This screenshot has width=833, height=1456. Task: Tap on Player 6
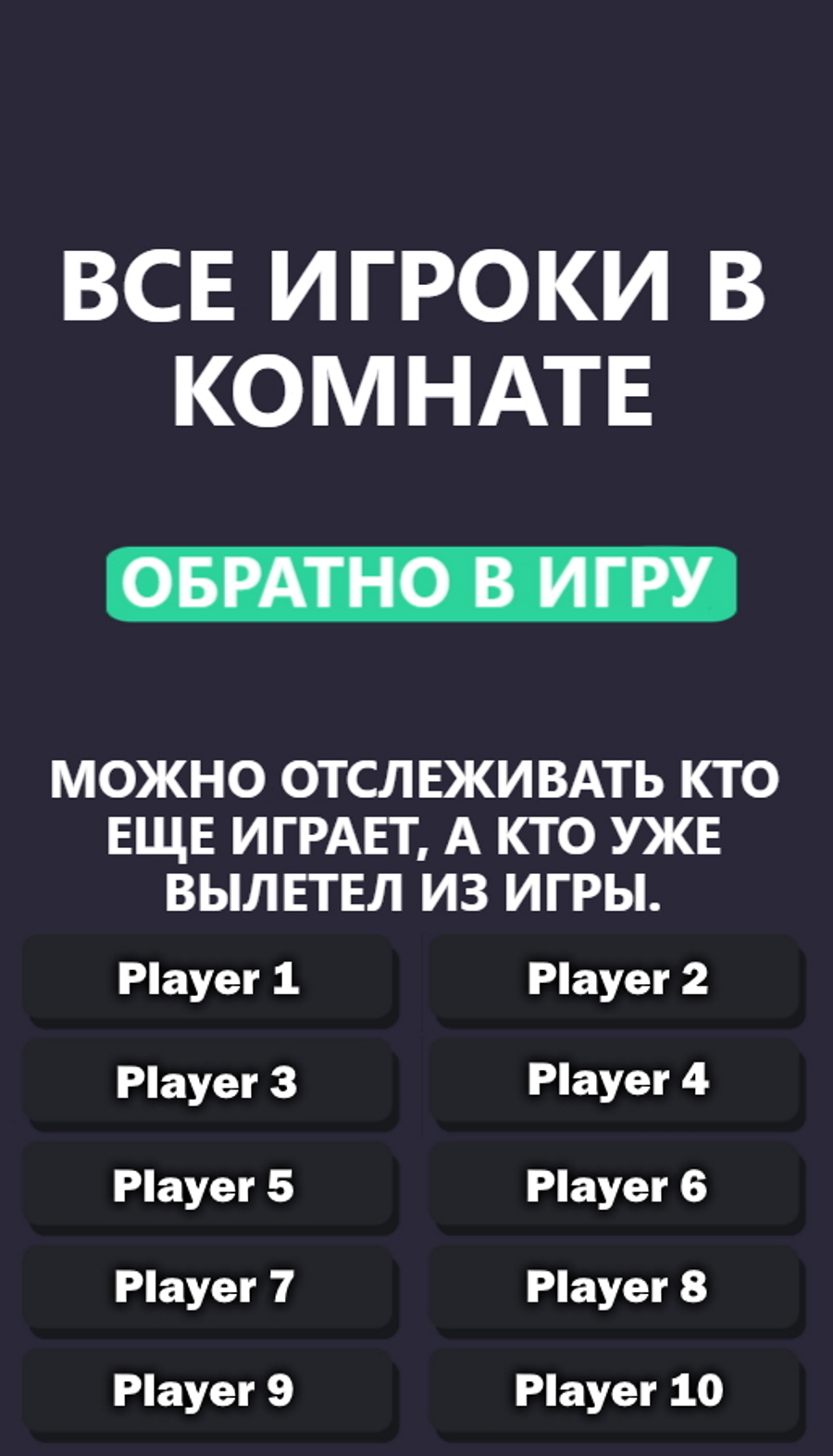[x=616, y=1187]
